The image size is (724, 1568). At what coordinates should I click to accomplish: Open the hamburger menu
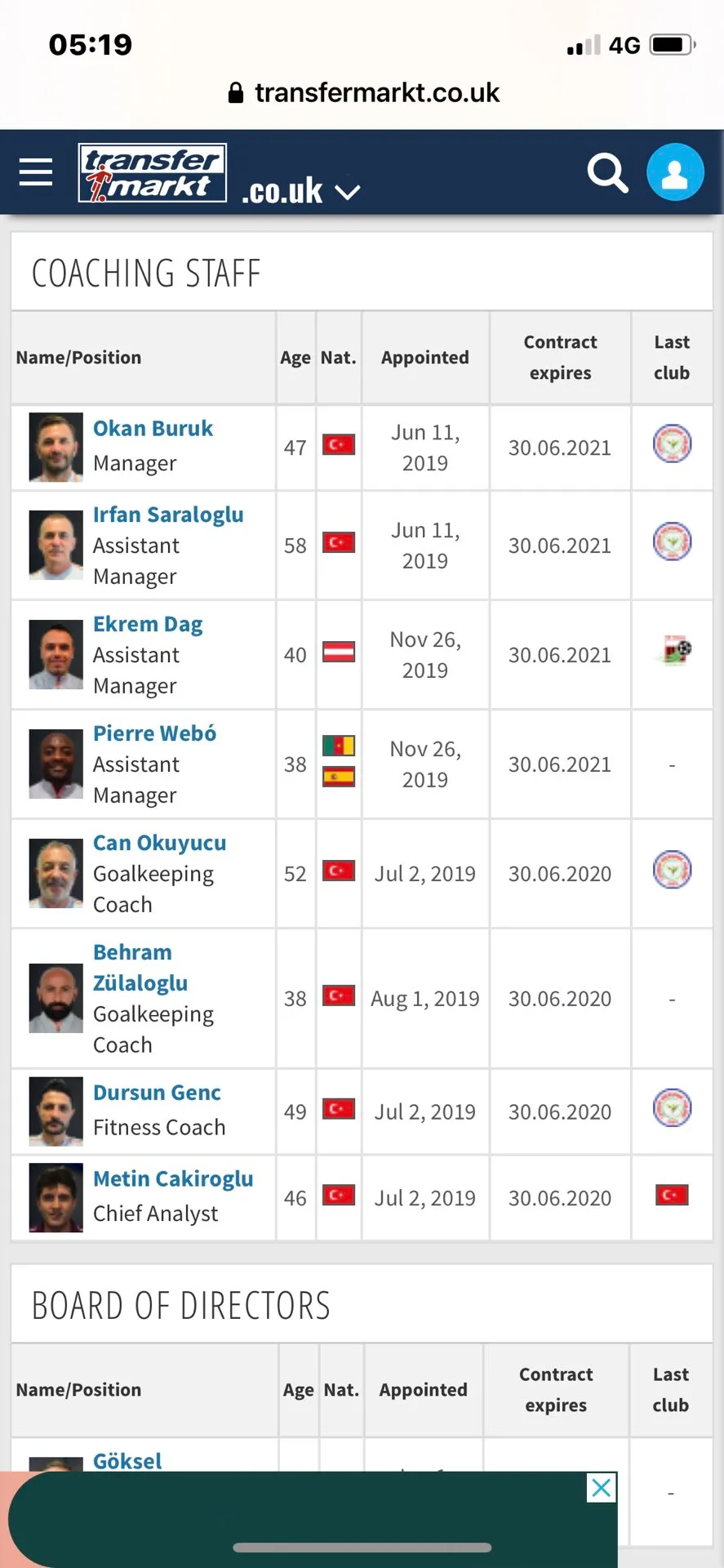(x=36, y=172)
